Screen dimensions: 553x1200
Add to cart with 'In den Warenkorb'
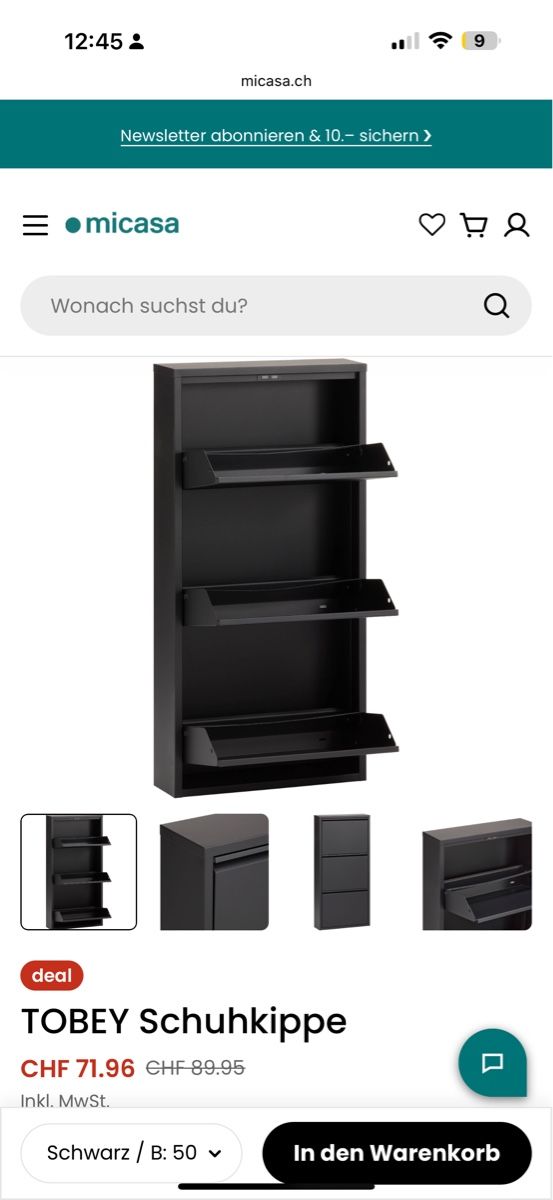click(x=397, y=1153)
